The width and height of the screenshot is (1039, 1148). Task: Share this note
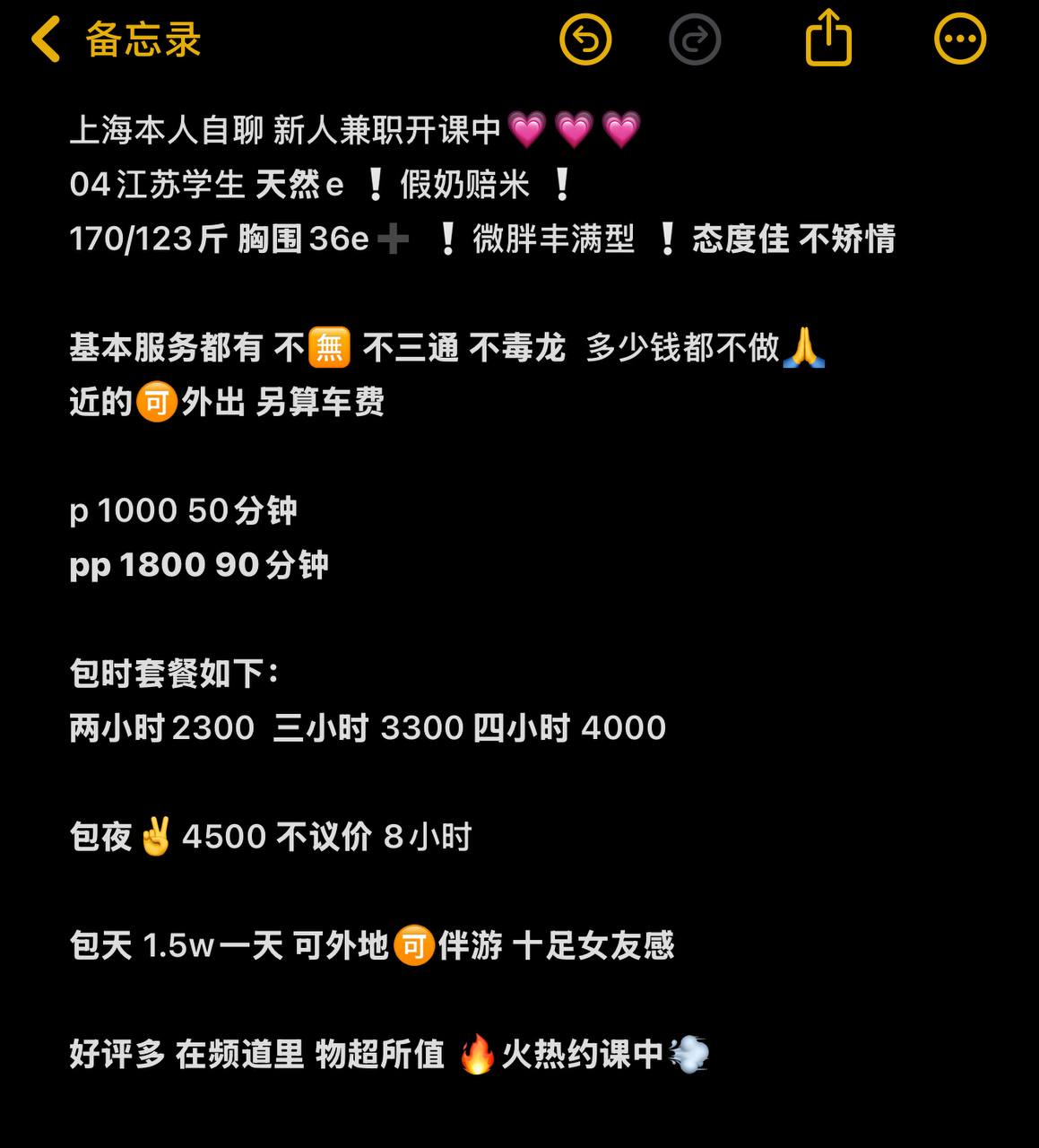tap(828, 38)
